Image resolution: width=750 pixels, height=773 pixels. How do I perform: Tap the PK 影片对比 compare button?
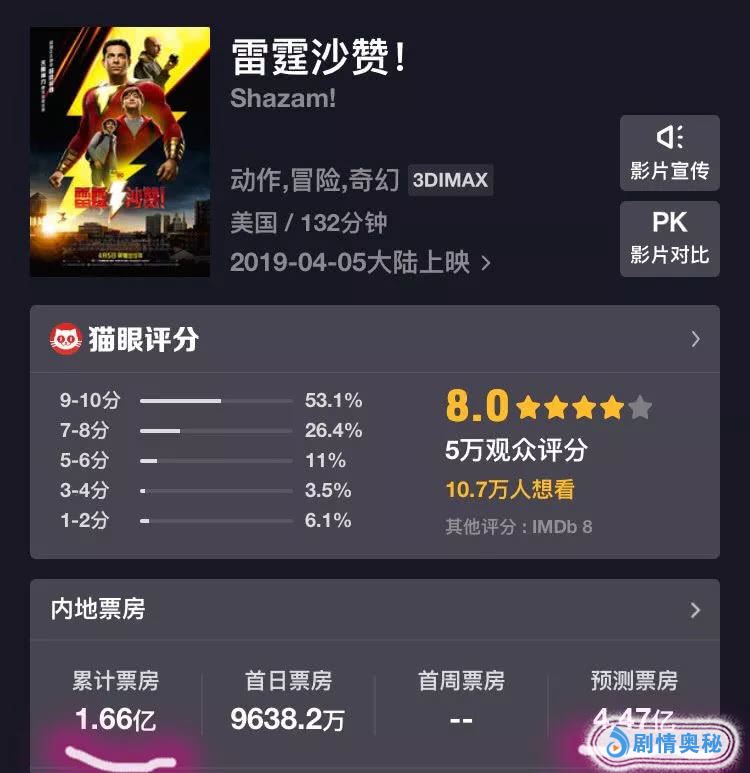pyautogui.click(x=669, y=238)
